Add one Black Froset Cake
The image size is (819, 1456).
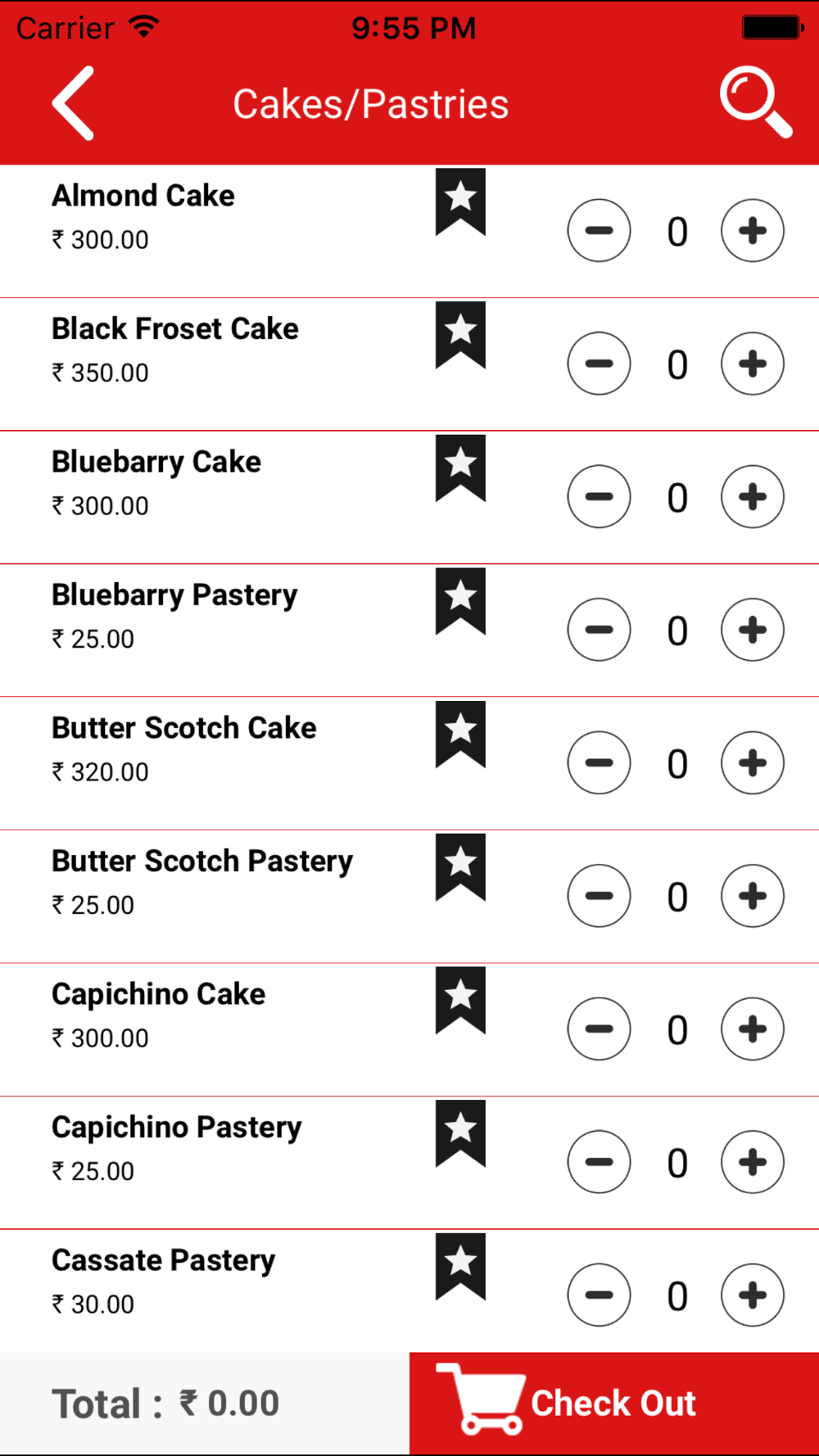click(753, 364)
